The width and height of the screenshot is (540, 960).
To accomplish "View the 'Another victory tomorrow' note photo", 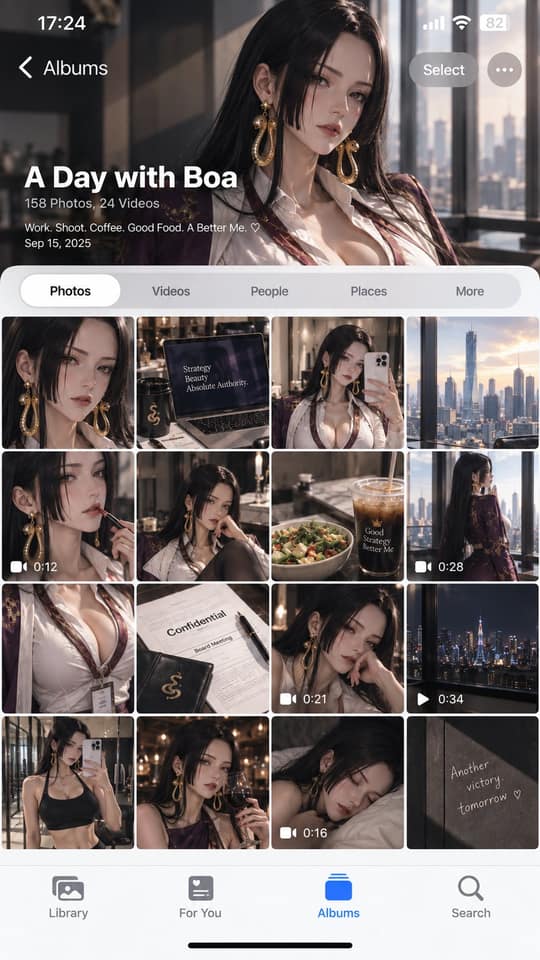I will pyautogui.click(x=473, y=782).
